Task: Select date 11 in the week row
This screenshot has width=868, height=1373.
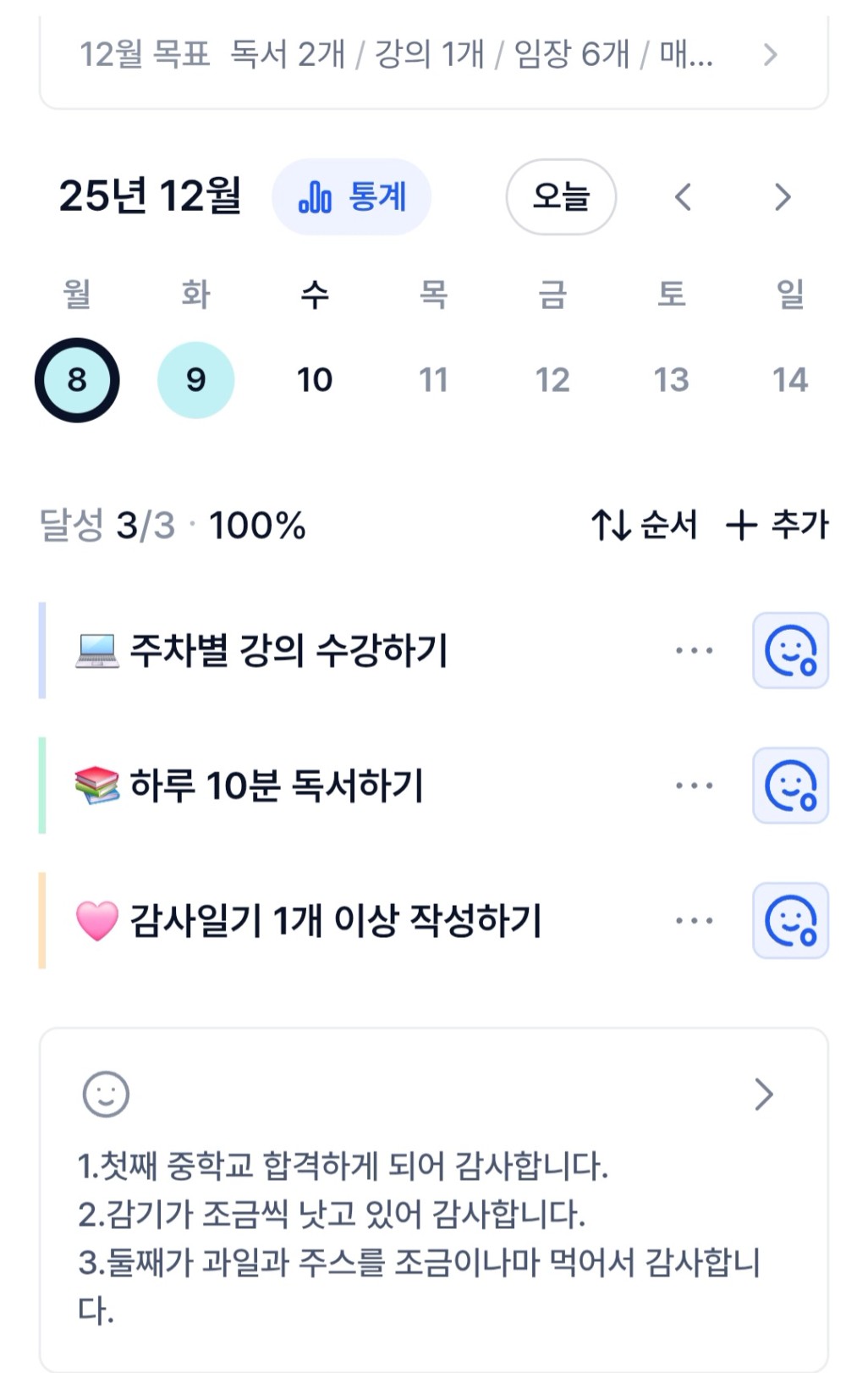Action: pyautogui.click(x=433, y=380)
